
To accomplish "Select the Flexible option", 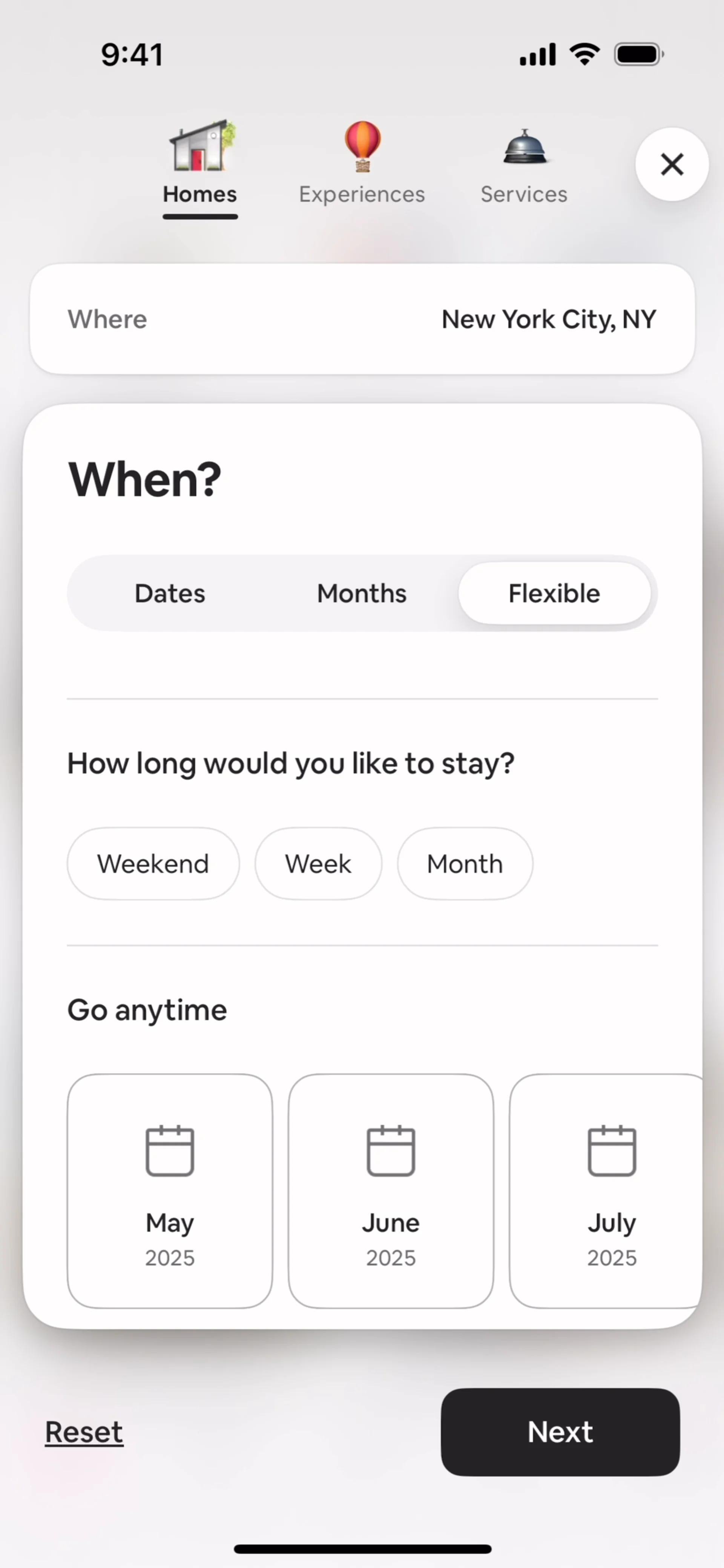I will (554, 593).
